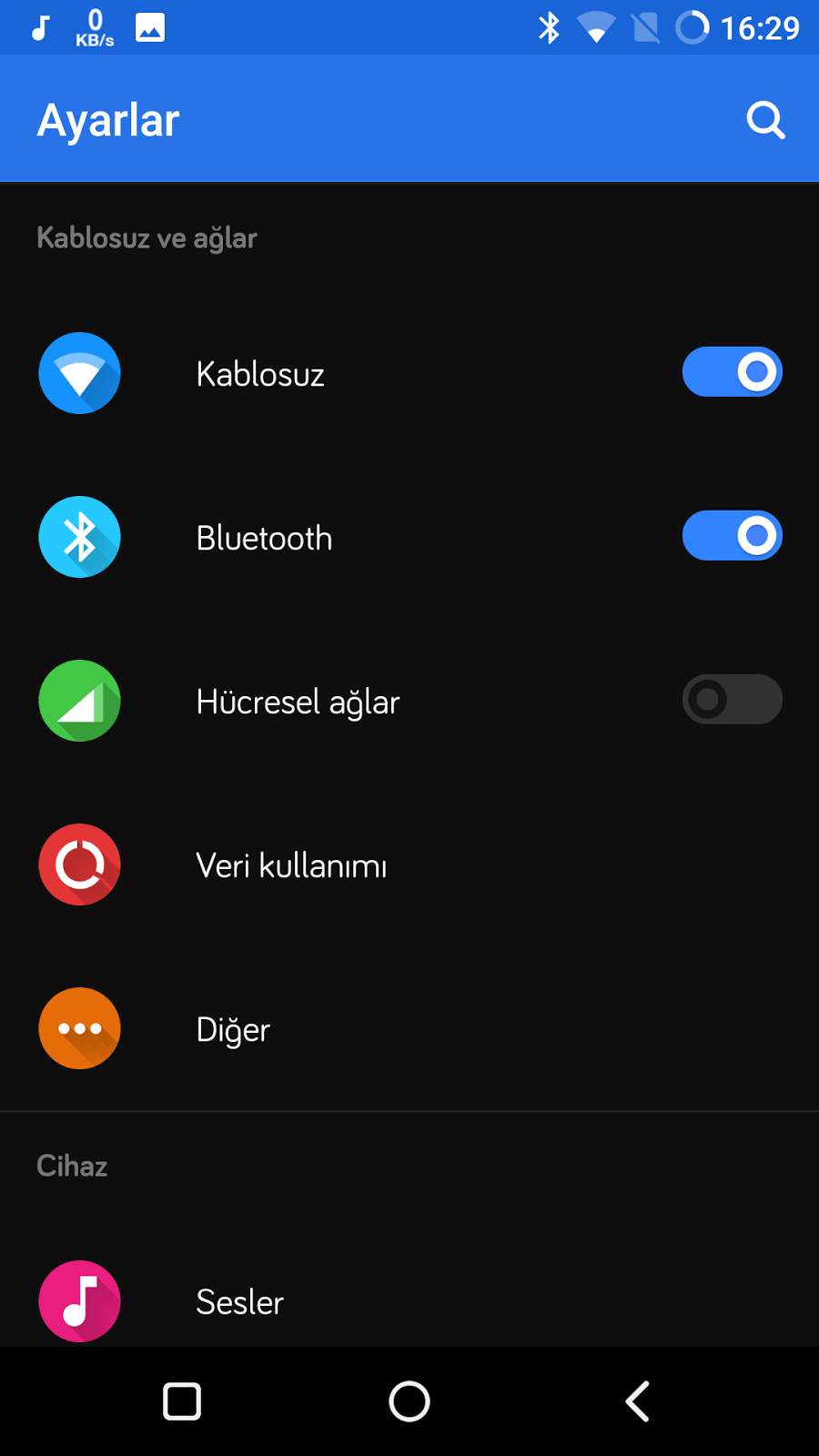
Task: Disable the Bluetooth switch
Action: tap(733, 536)
